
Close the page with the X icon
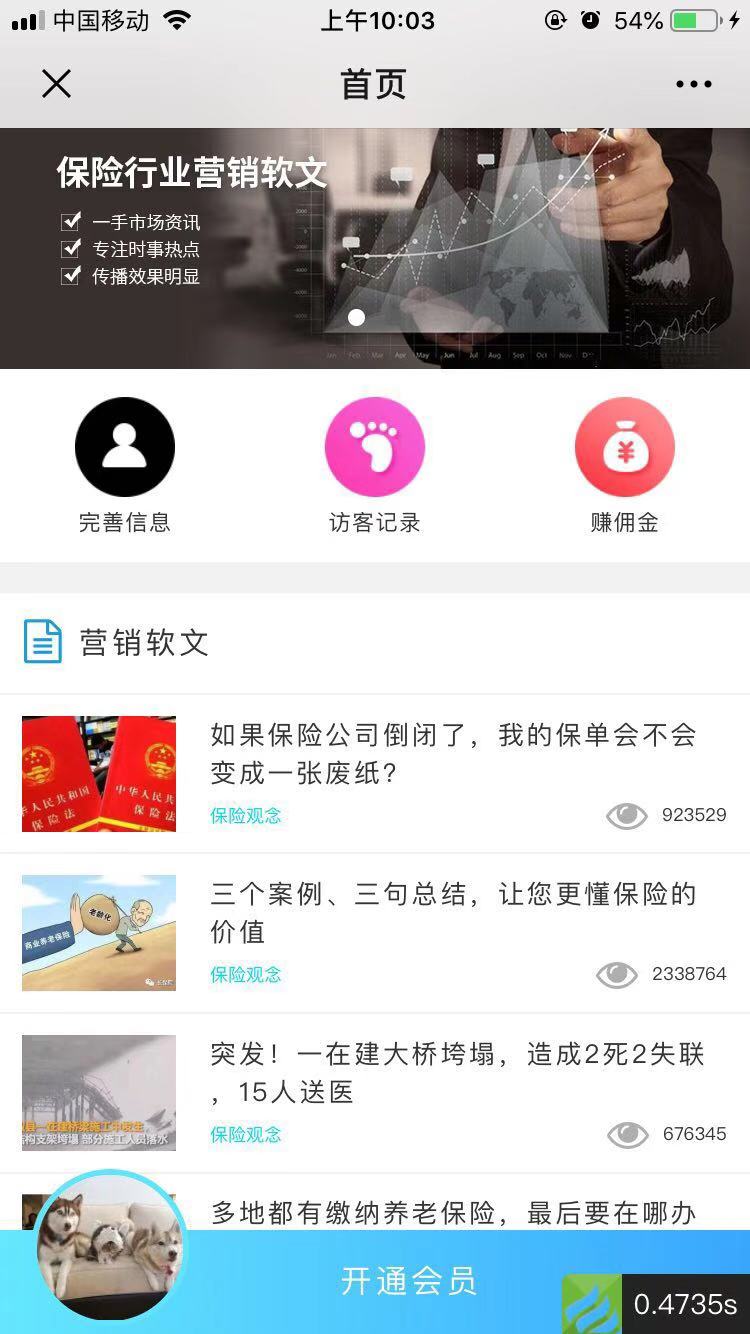click(56, 84)
